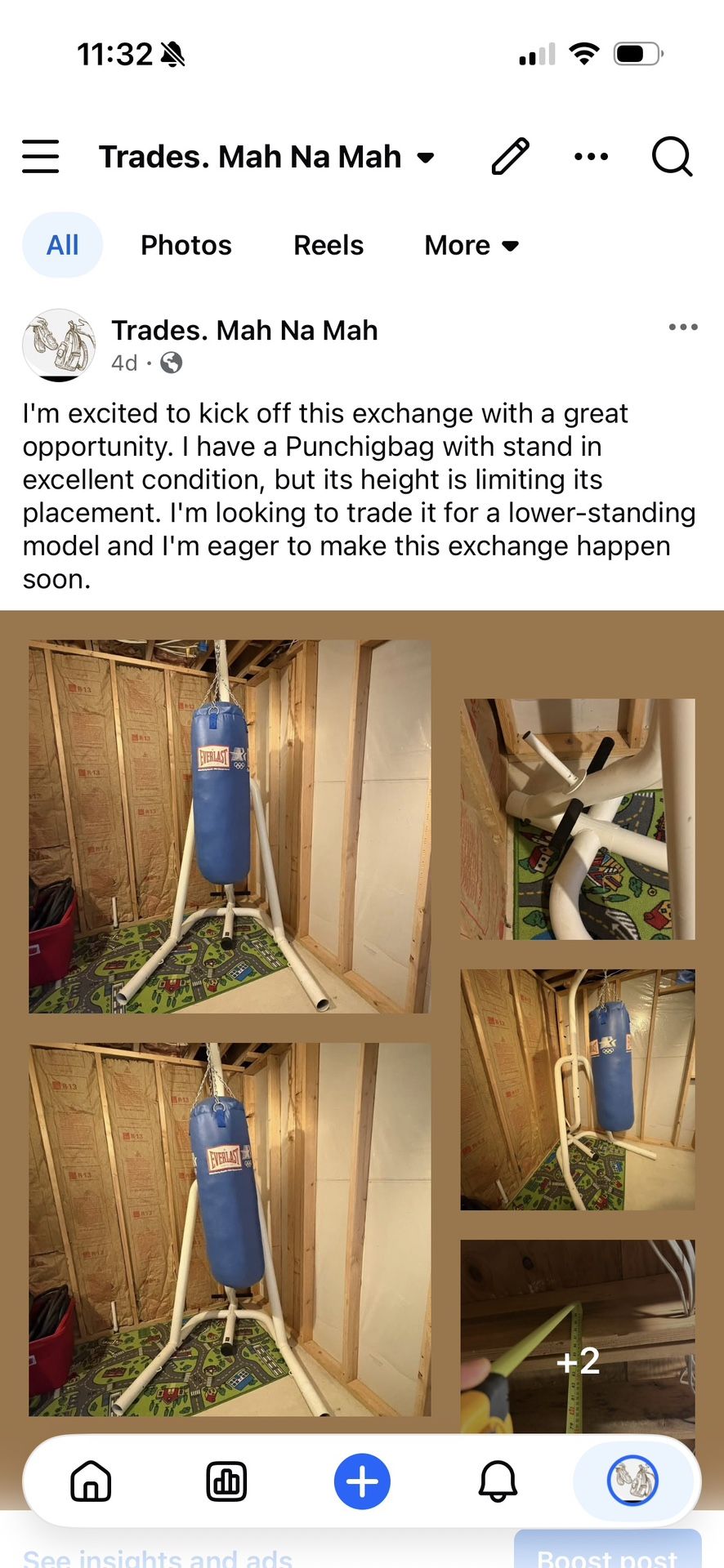Open the notifications bell

click(498, 1481)
